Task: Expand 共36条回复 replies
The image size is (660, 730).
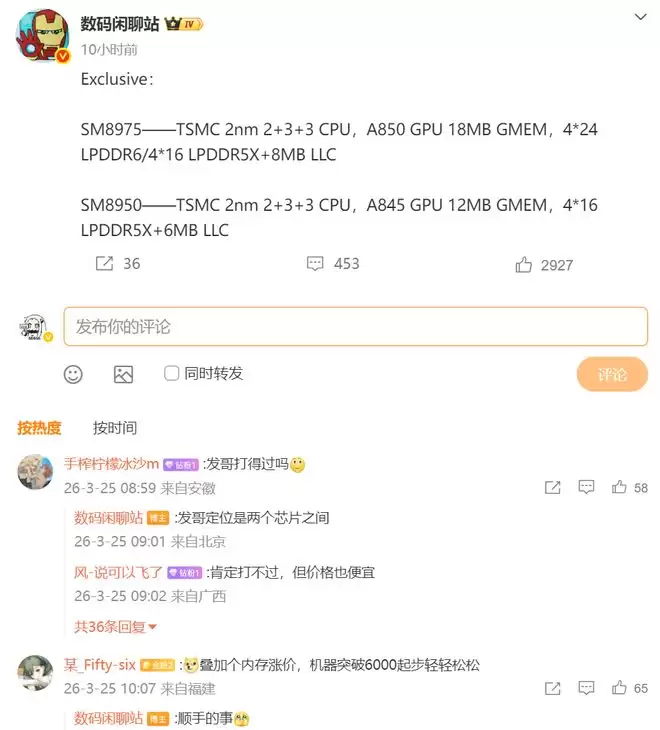Action: coord(116,627)
